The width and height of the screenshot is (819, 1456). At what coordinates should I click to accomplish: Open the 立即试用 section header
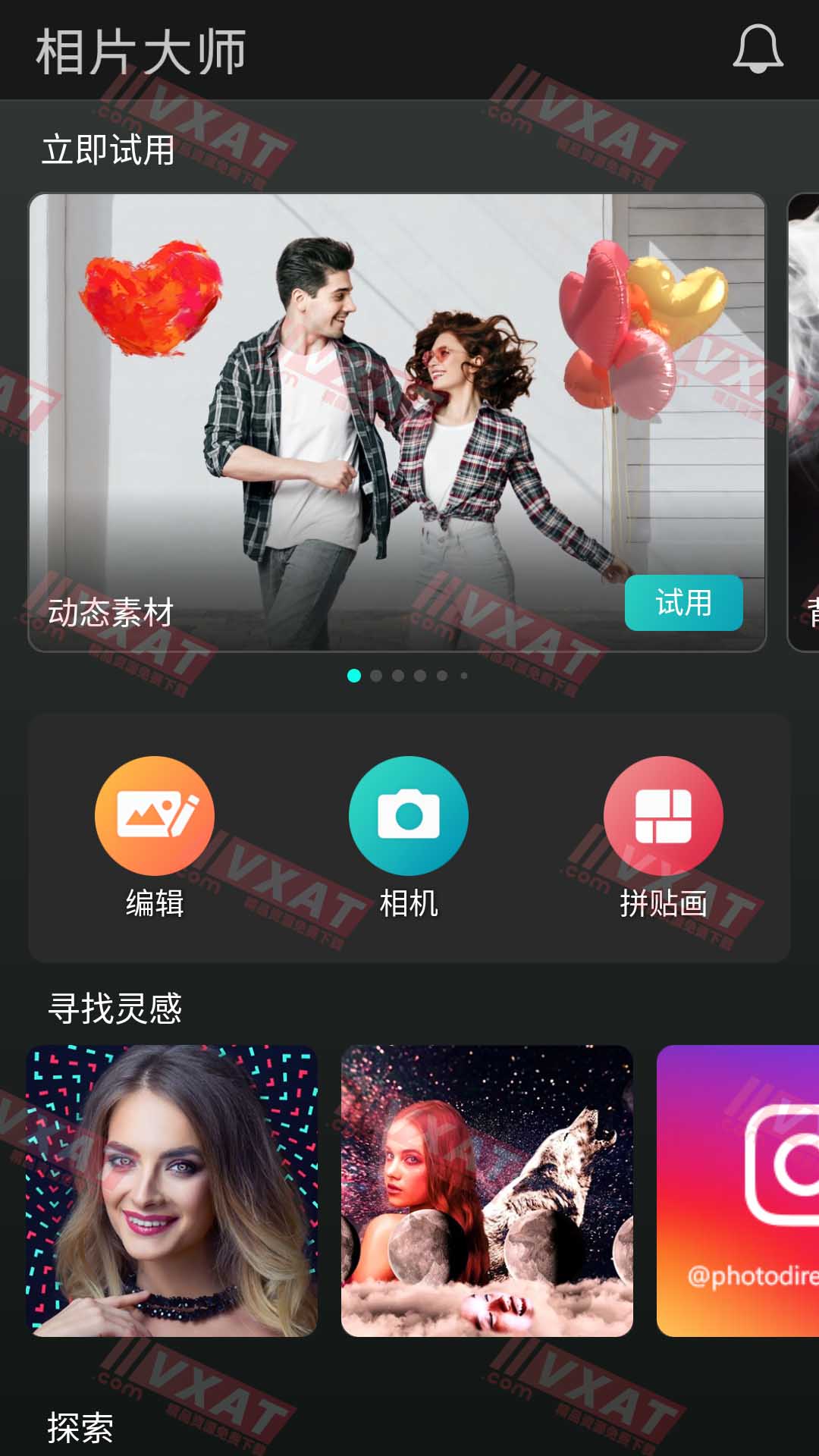pos(107,149)
